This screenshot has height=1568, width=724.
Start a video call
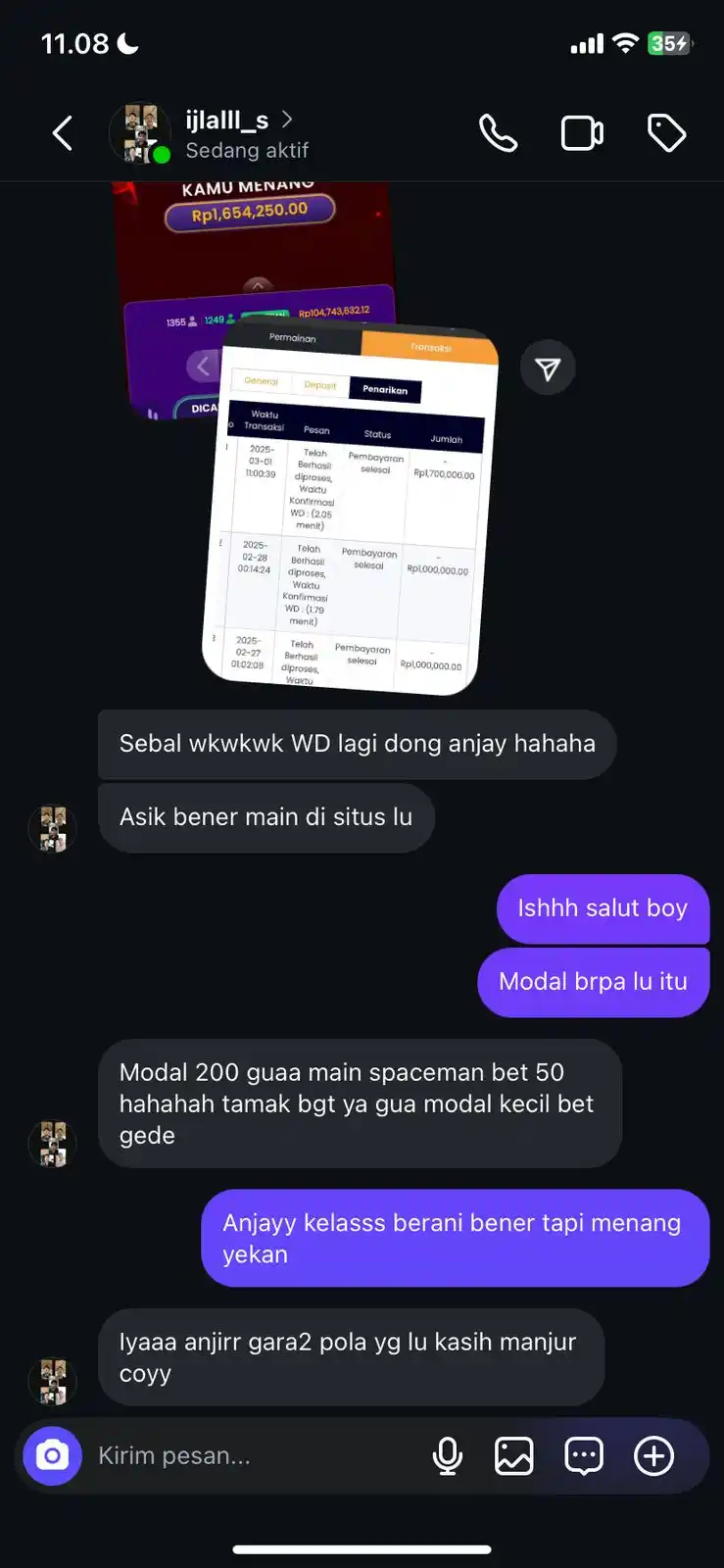pyautogui.click(x=581, y=133)
